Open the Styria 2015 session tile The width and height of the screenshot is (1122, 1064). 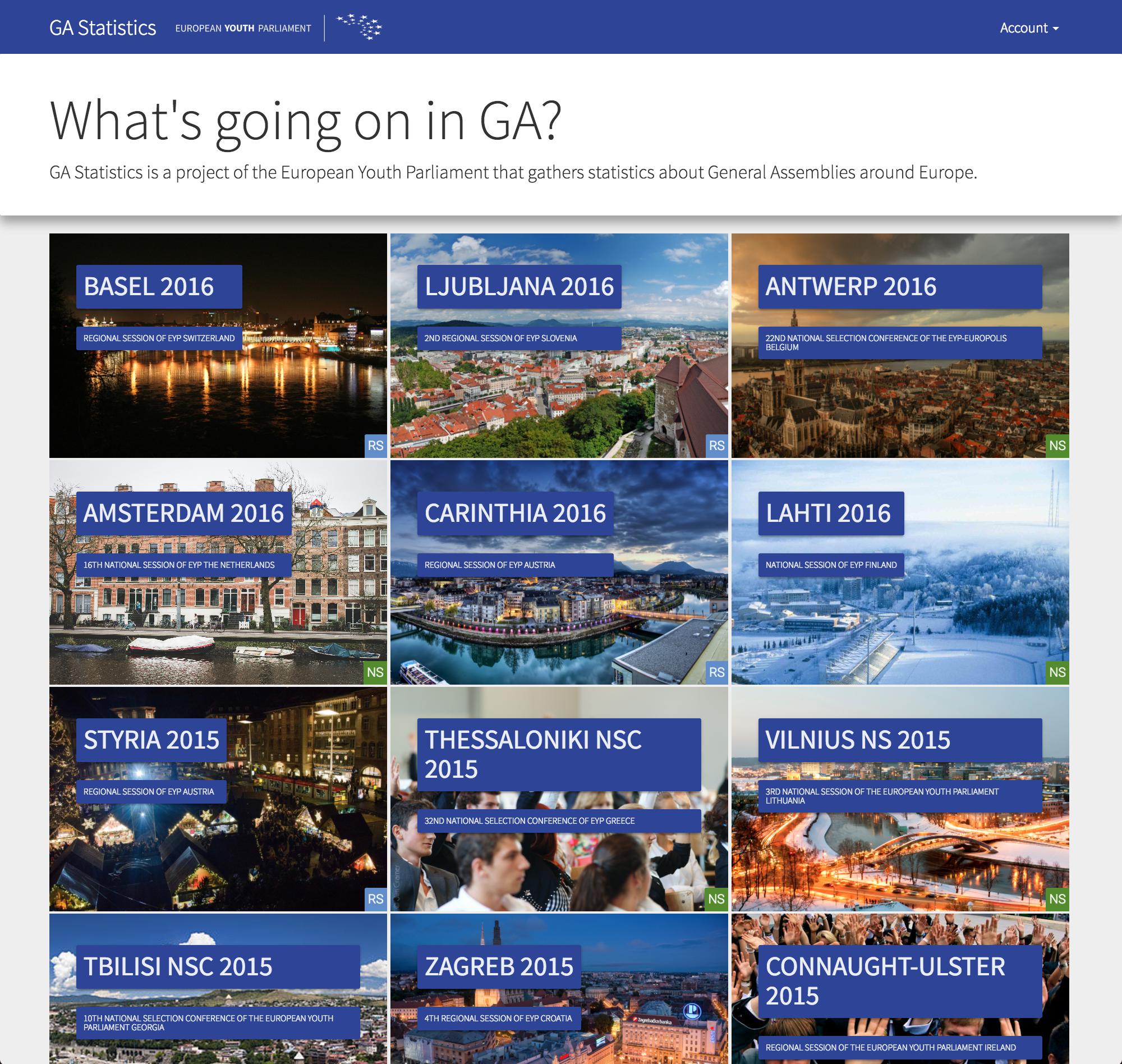(x=151, y=740)
